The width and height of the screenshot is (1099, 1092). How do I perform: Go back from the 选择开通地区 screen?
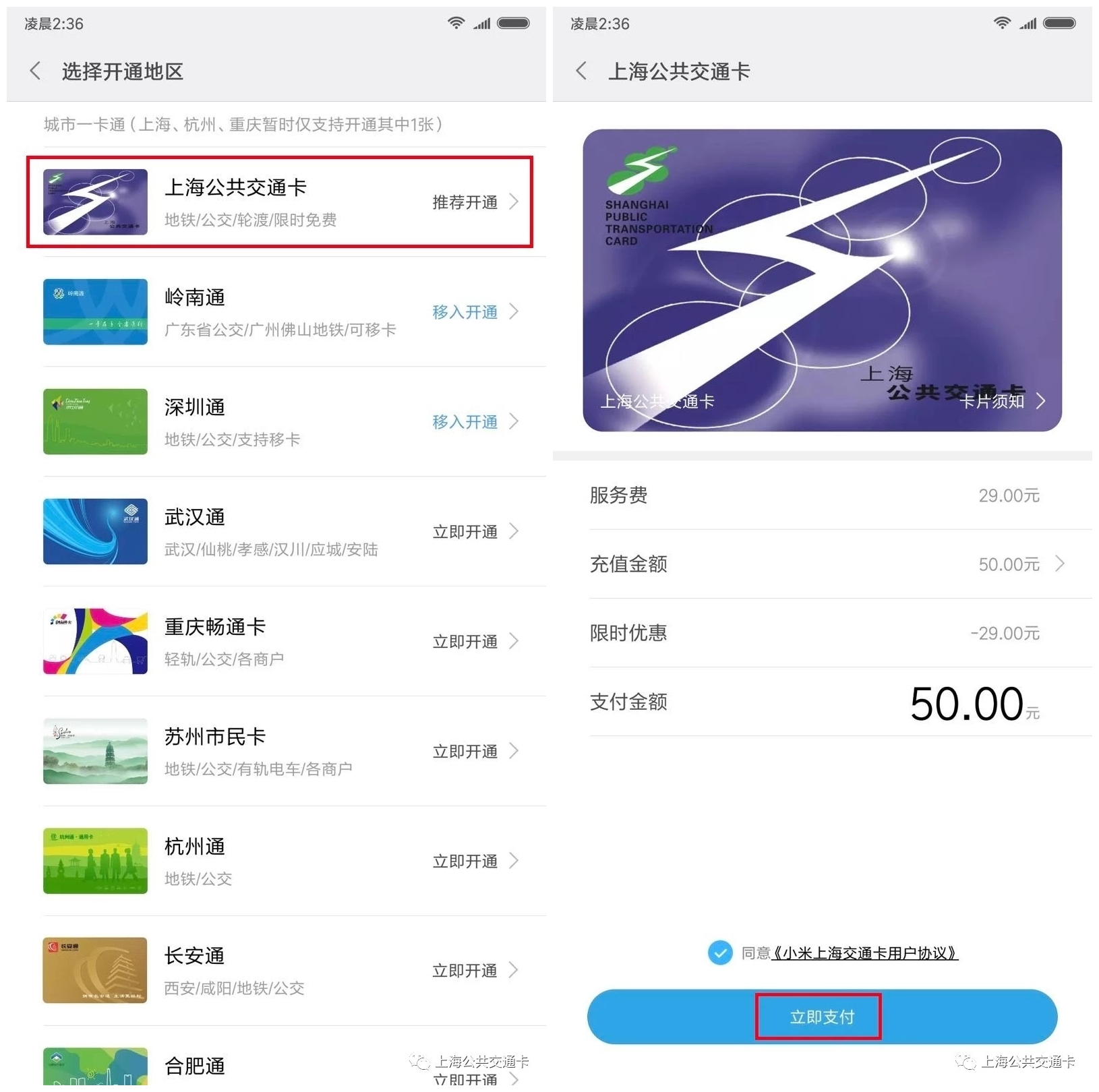point(36,71)
